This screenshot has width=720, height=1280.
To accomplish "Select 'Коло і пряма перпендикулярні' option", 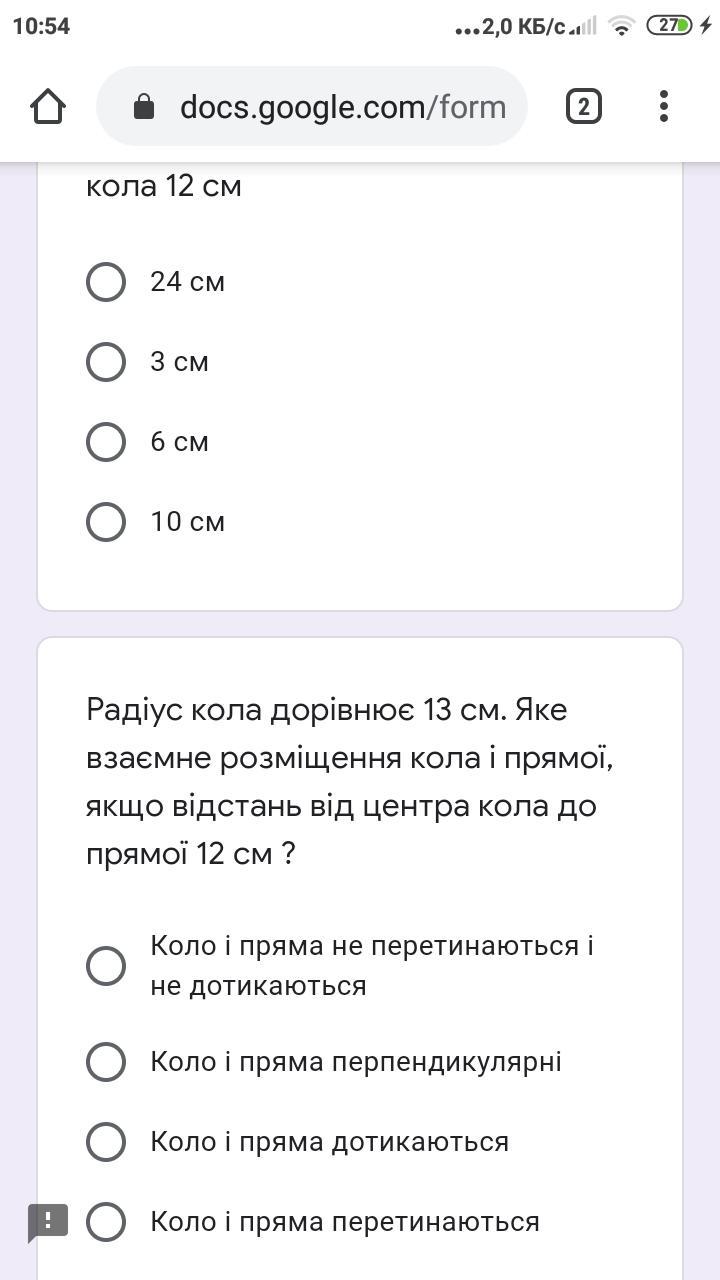I will tap(106, 1062).
